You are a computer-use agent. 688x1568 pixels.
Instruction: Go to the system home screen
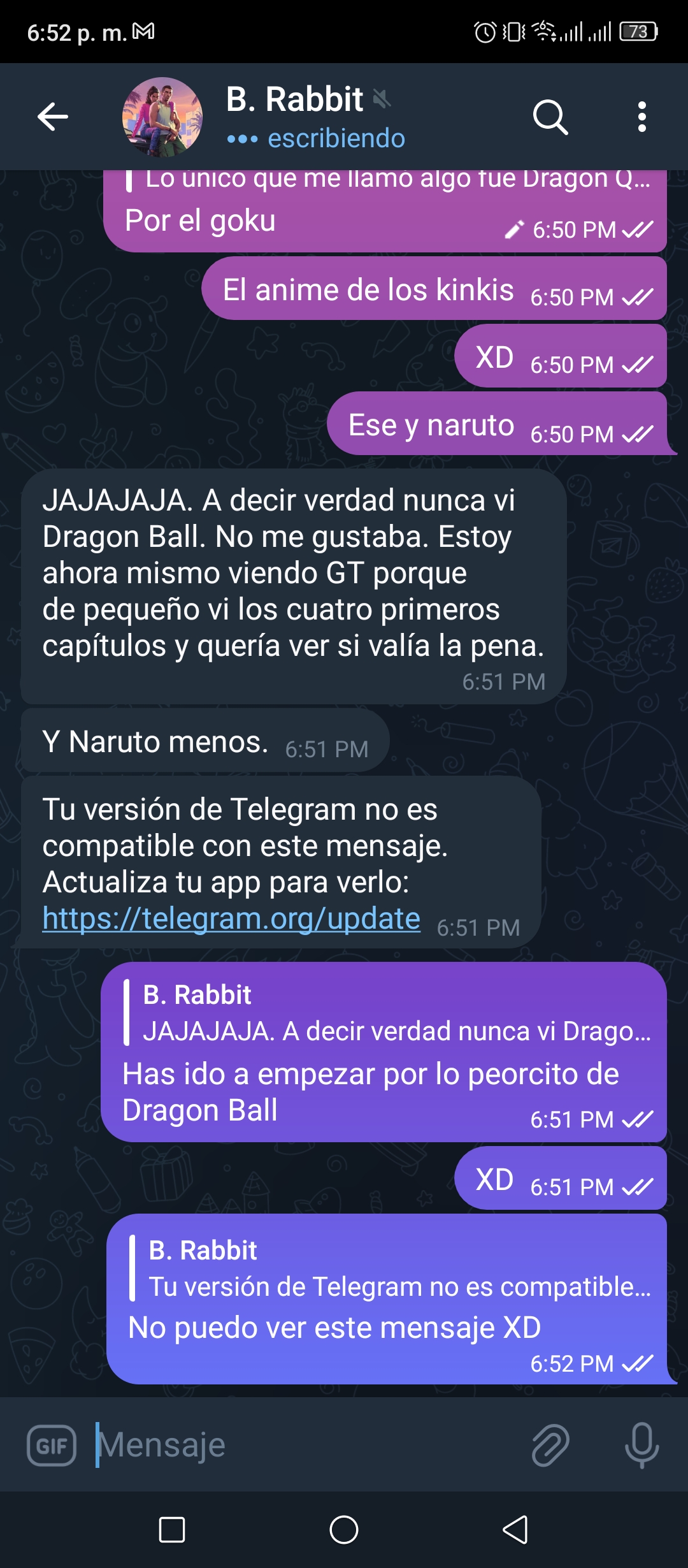coord(344,1529)
